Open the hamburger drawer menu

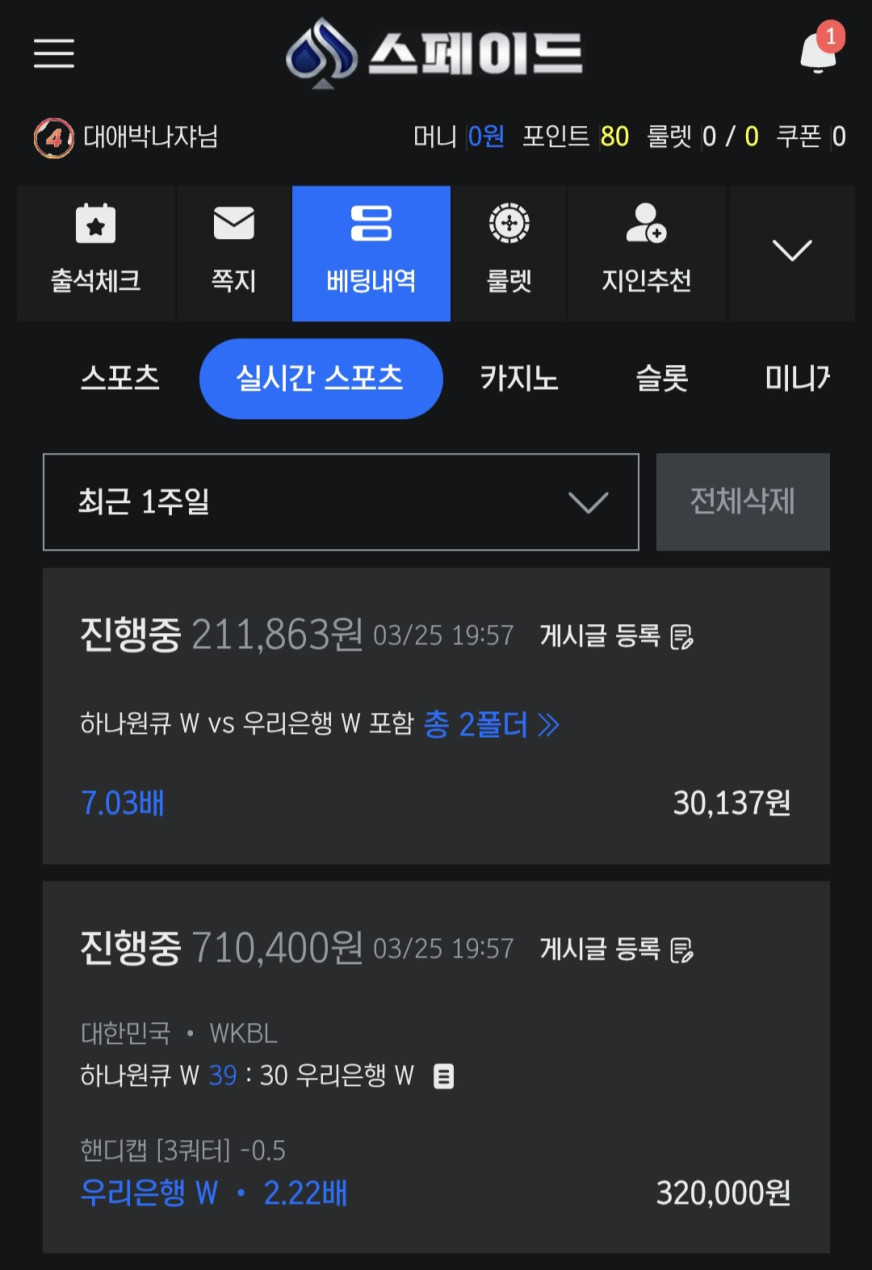point(54,53)
